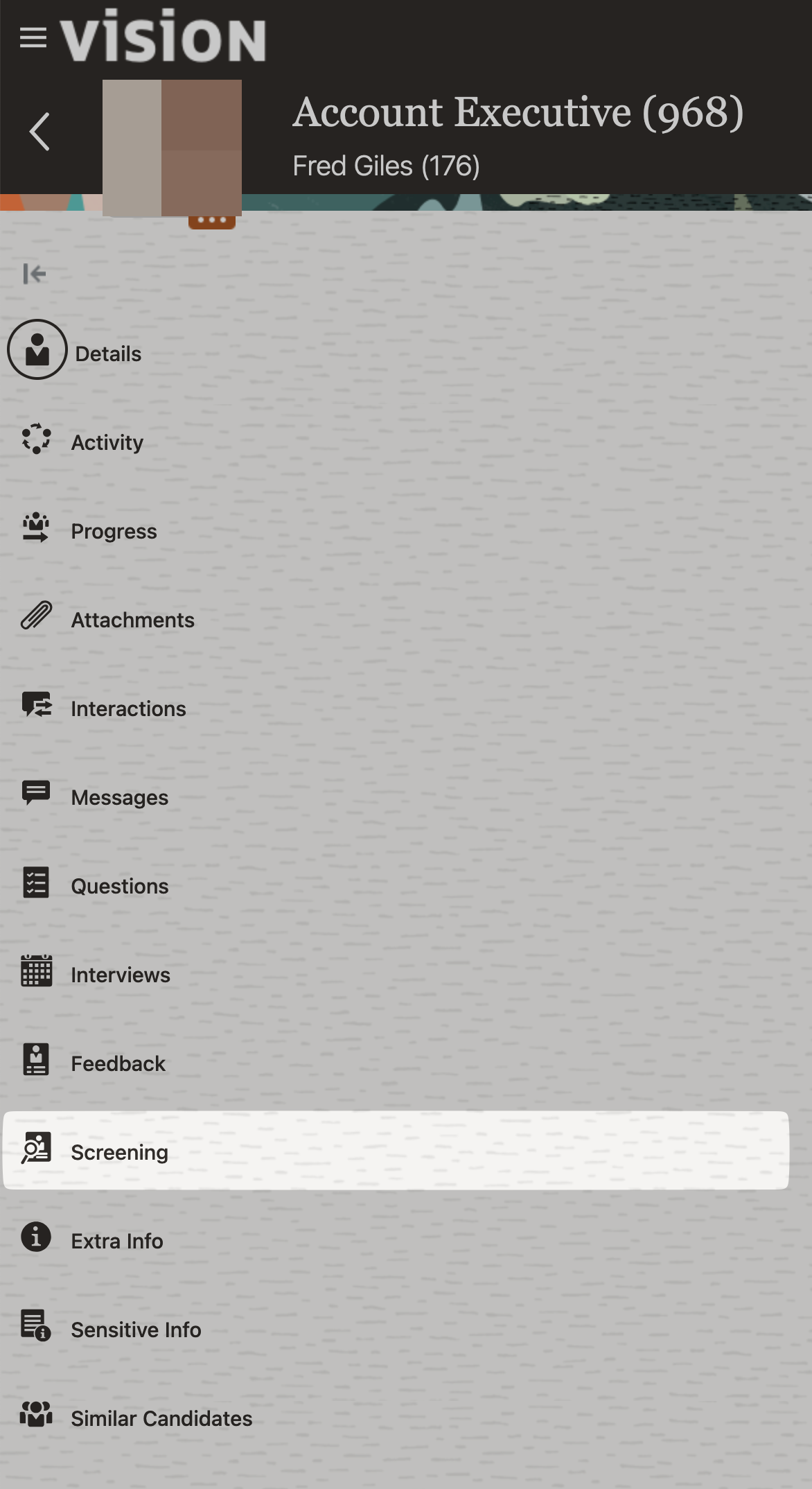Image resolution: width=812 pixels, height=1489 pixels.
Task: Collapse the side navigation panel
Action: coord(34,274)
